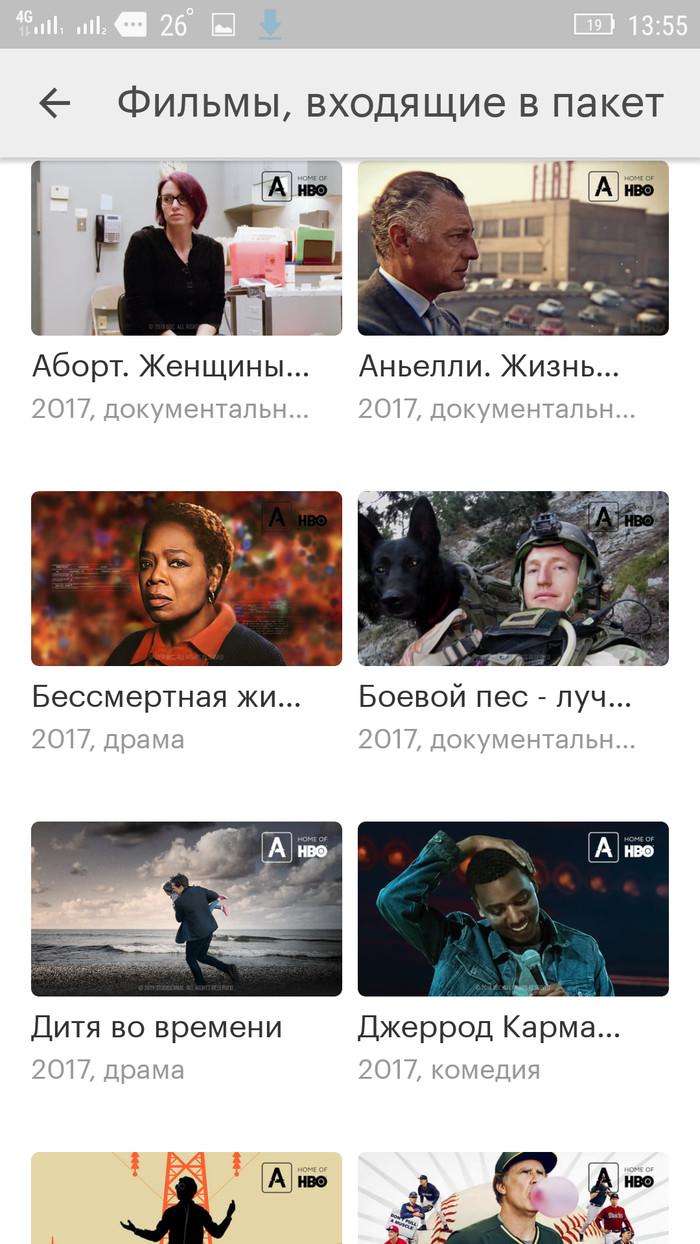Screen dimensions: 700x1244
Task: Open the comedy Джеррод Карма…
Action: 513,908
